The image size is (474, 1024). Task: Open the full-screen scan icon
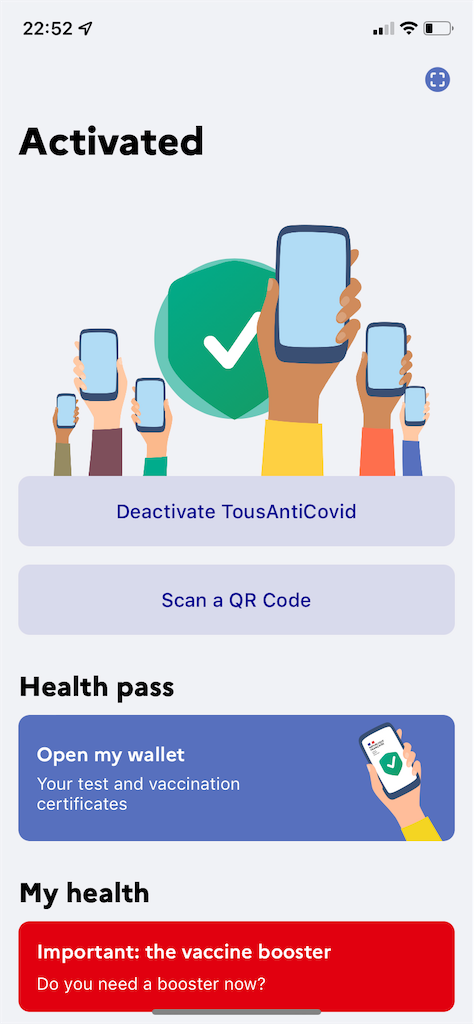(x=437, y=80)
